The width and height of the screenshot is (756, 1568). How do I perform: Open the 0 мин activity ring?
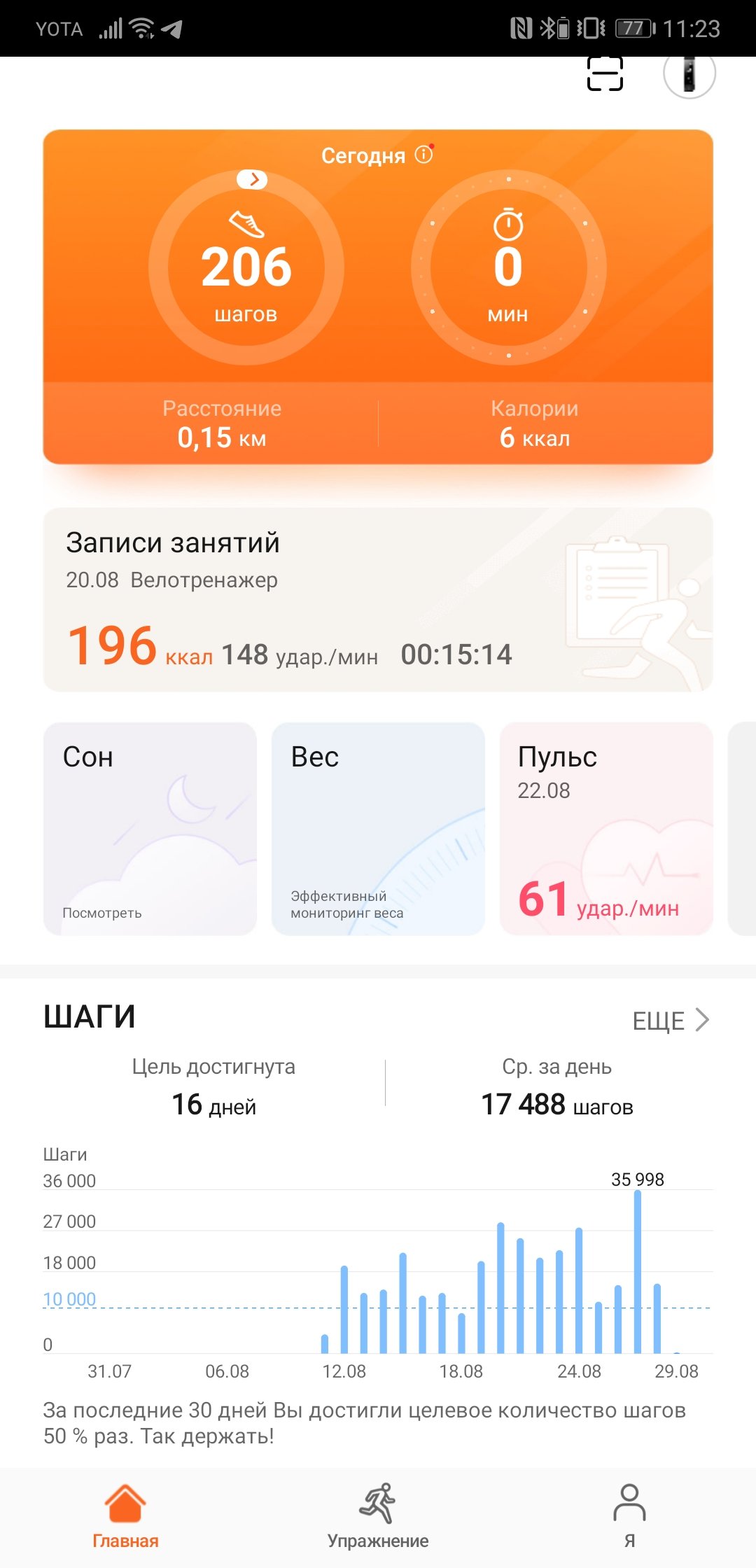click(x=508, y=267)
